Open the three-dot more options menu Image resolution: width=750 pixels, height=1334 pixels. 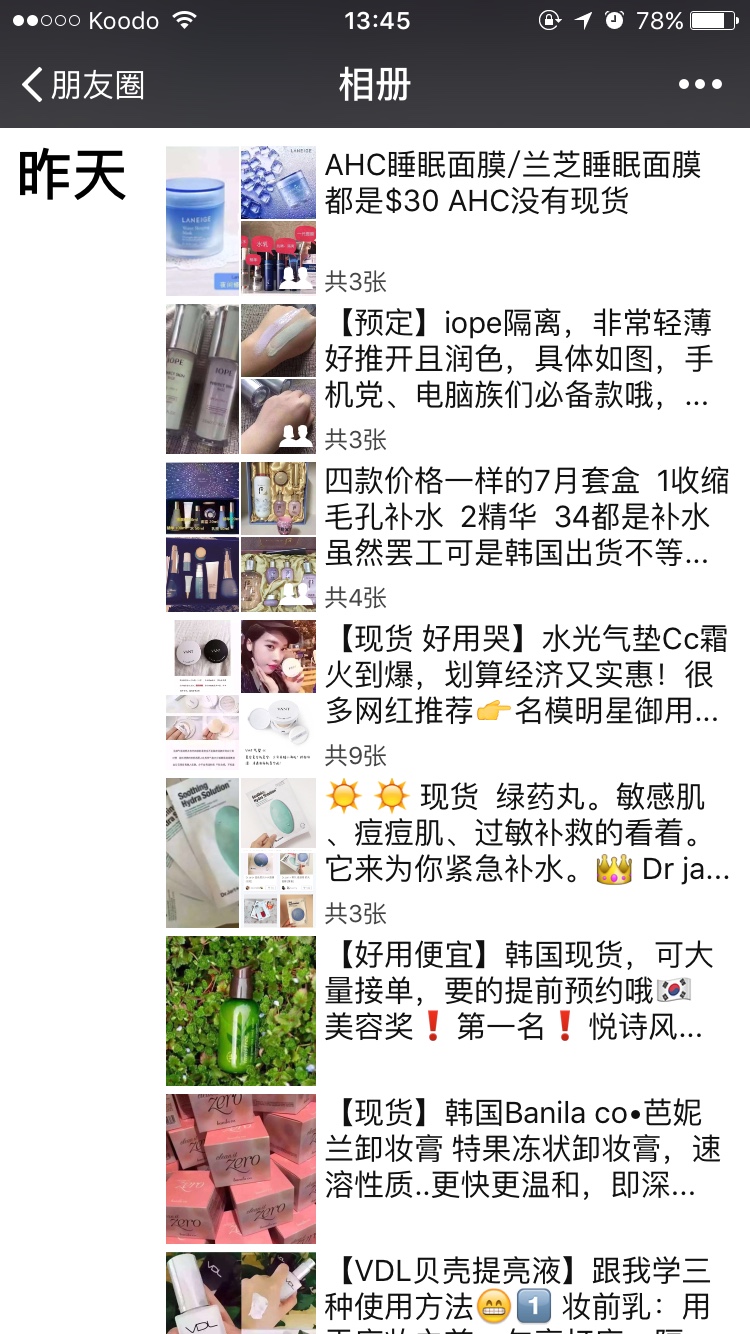[700, 85]
